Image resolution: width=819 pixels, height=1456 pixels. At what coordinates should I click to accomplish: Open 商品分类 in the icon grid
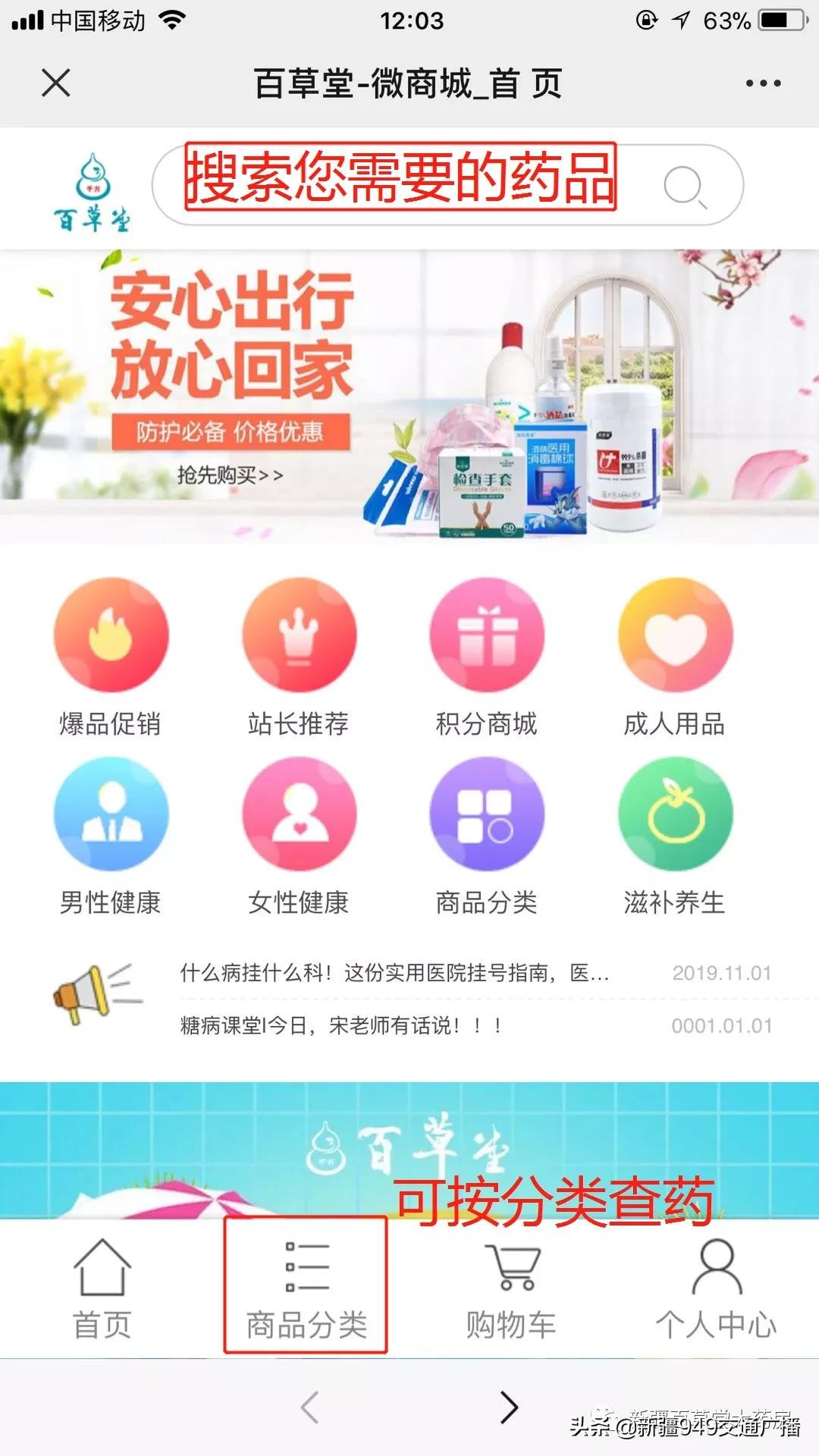[487, 836]
